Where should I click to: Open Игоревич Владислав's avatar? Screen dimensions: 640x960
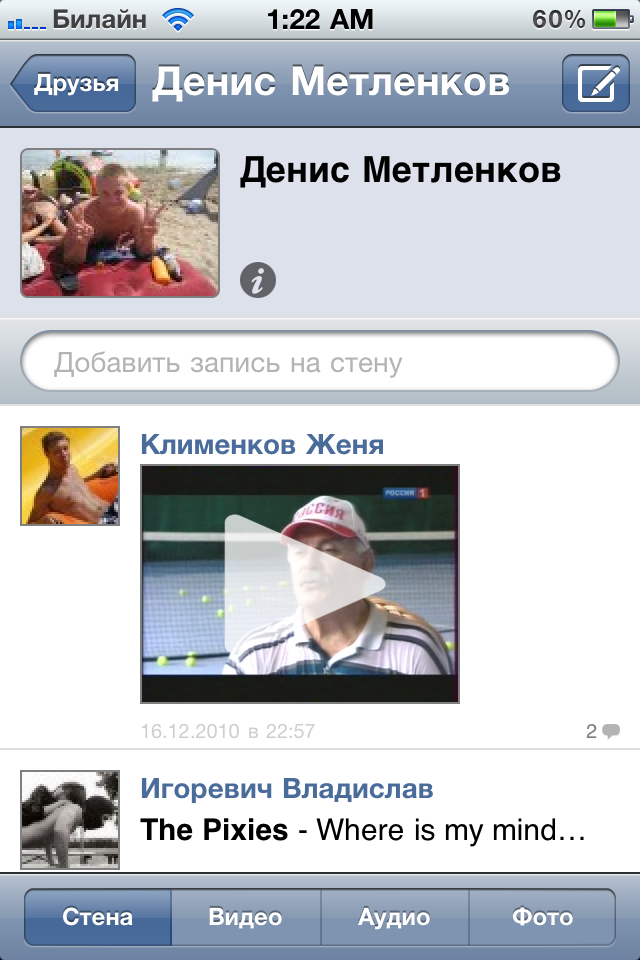click(x=70, y=819)
